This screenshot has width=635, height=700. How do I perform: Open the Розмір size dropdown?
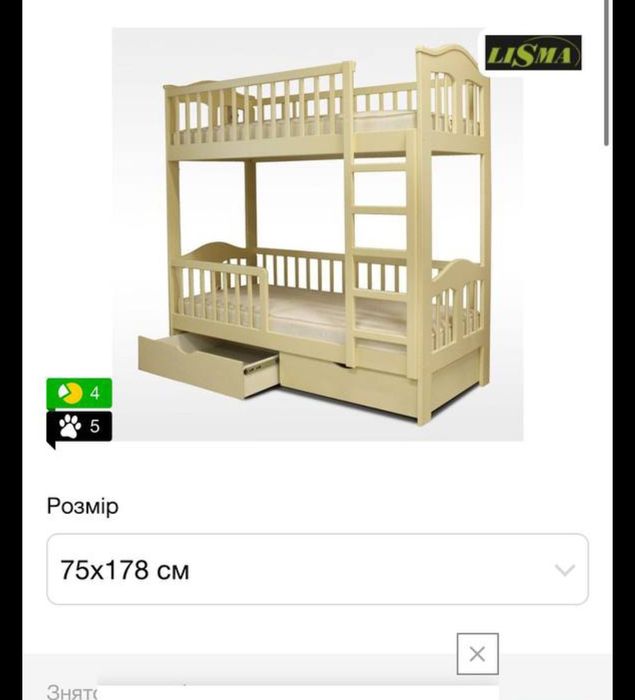(317, 570)
